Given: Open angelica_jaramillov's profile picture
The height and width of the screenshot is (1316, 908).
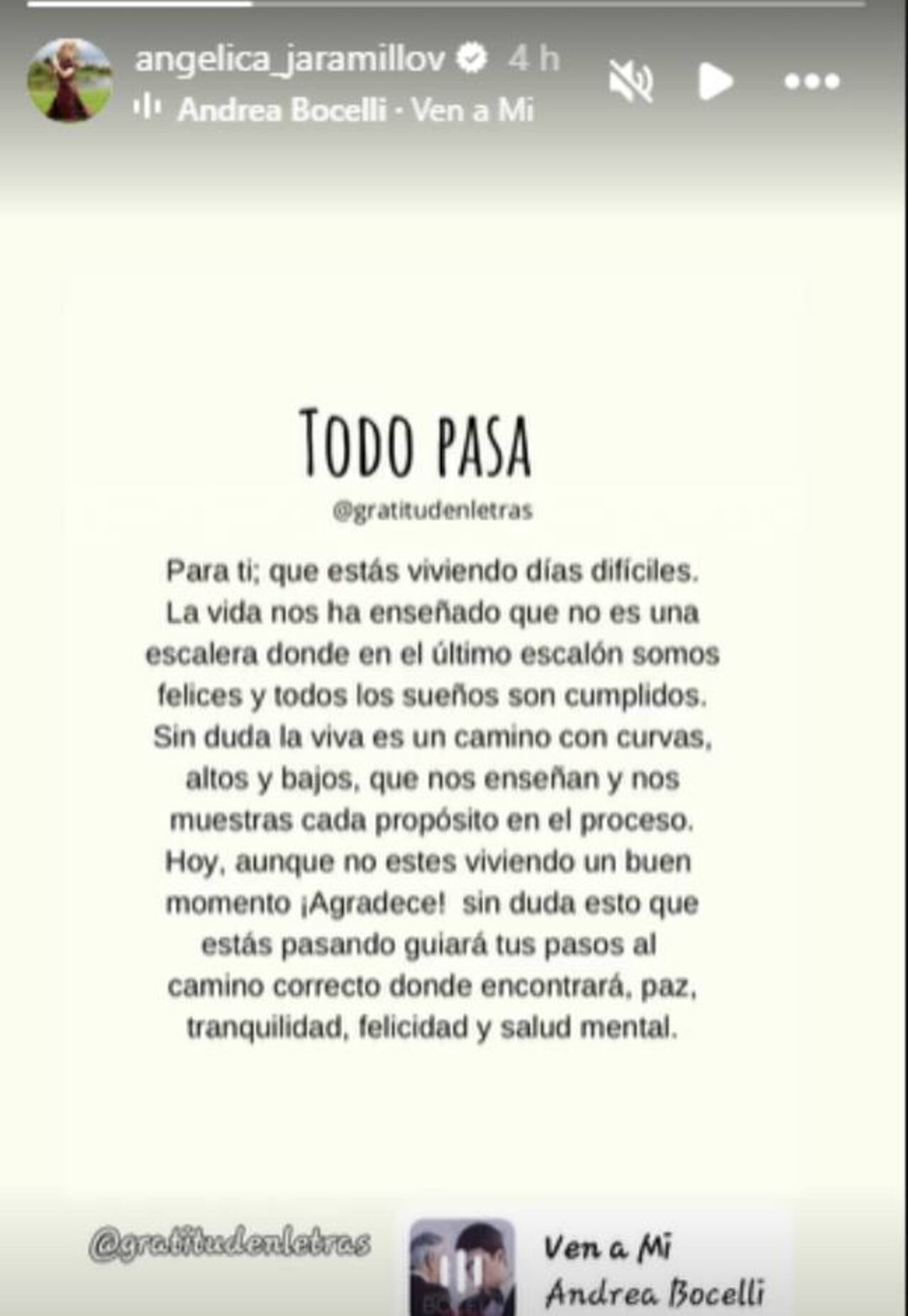Looking at the screenshot, I should (x=70, y=80).
